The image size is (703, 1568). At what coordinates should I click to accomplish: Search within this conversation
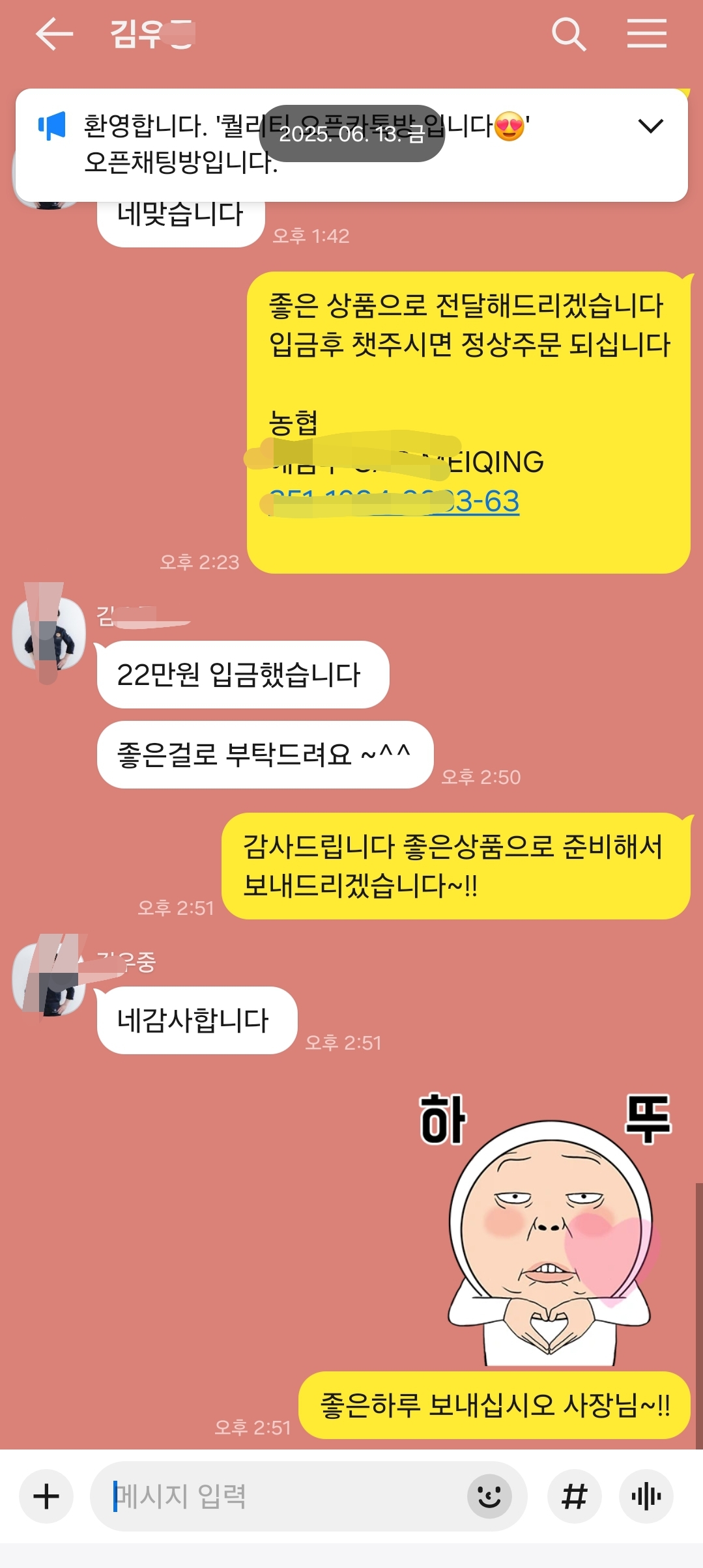click(568, 34)
